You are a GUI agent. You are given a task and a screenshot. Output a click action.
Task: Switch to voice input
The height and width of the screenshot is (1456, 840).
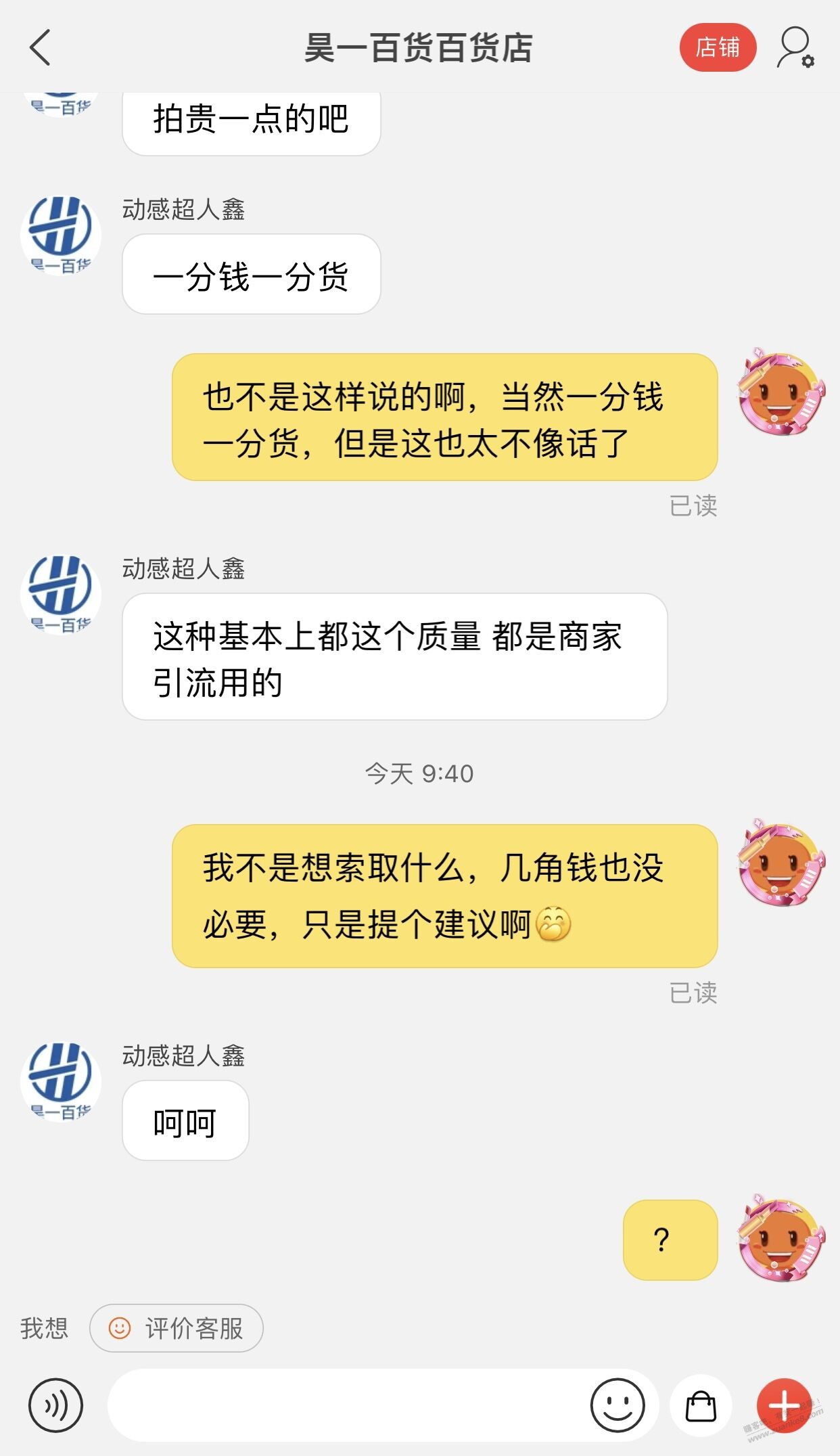(55, 1405)
